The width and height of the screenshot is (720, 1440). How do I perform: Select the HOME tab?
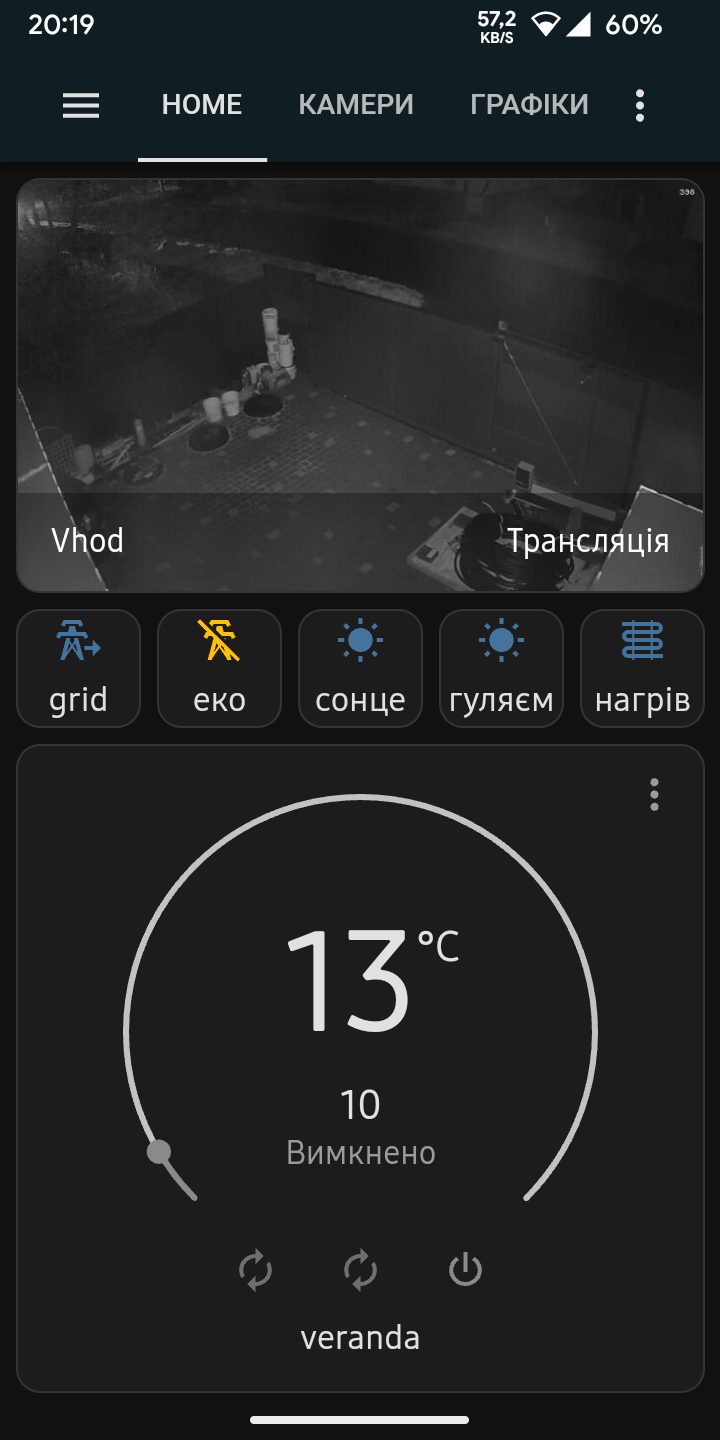(202, 105)
